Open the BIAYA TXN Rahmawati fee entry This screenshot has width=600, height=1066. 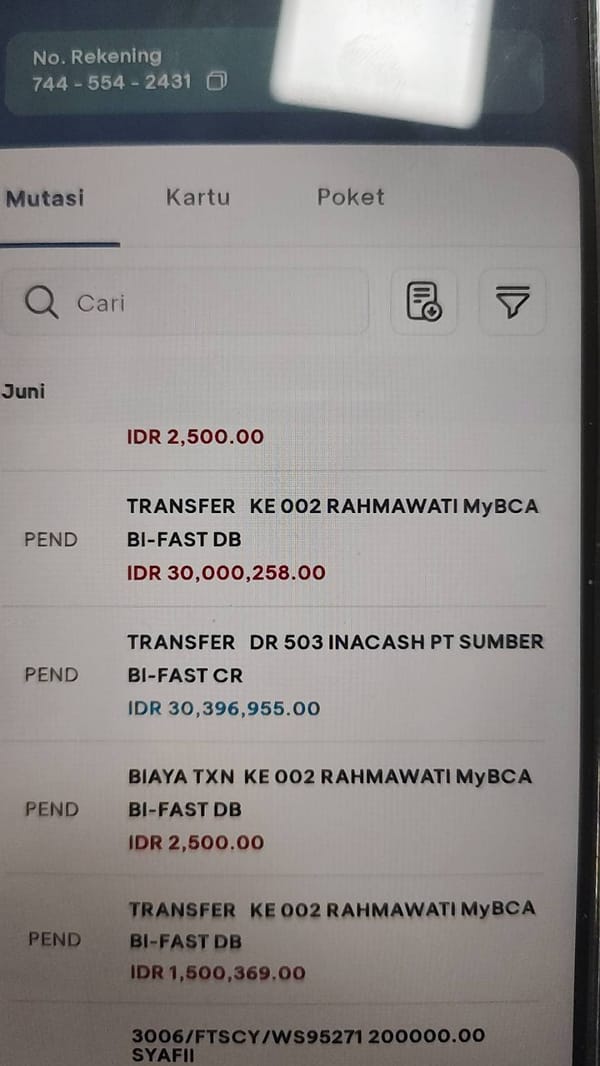click(272, 809)
